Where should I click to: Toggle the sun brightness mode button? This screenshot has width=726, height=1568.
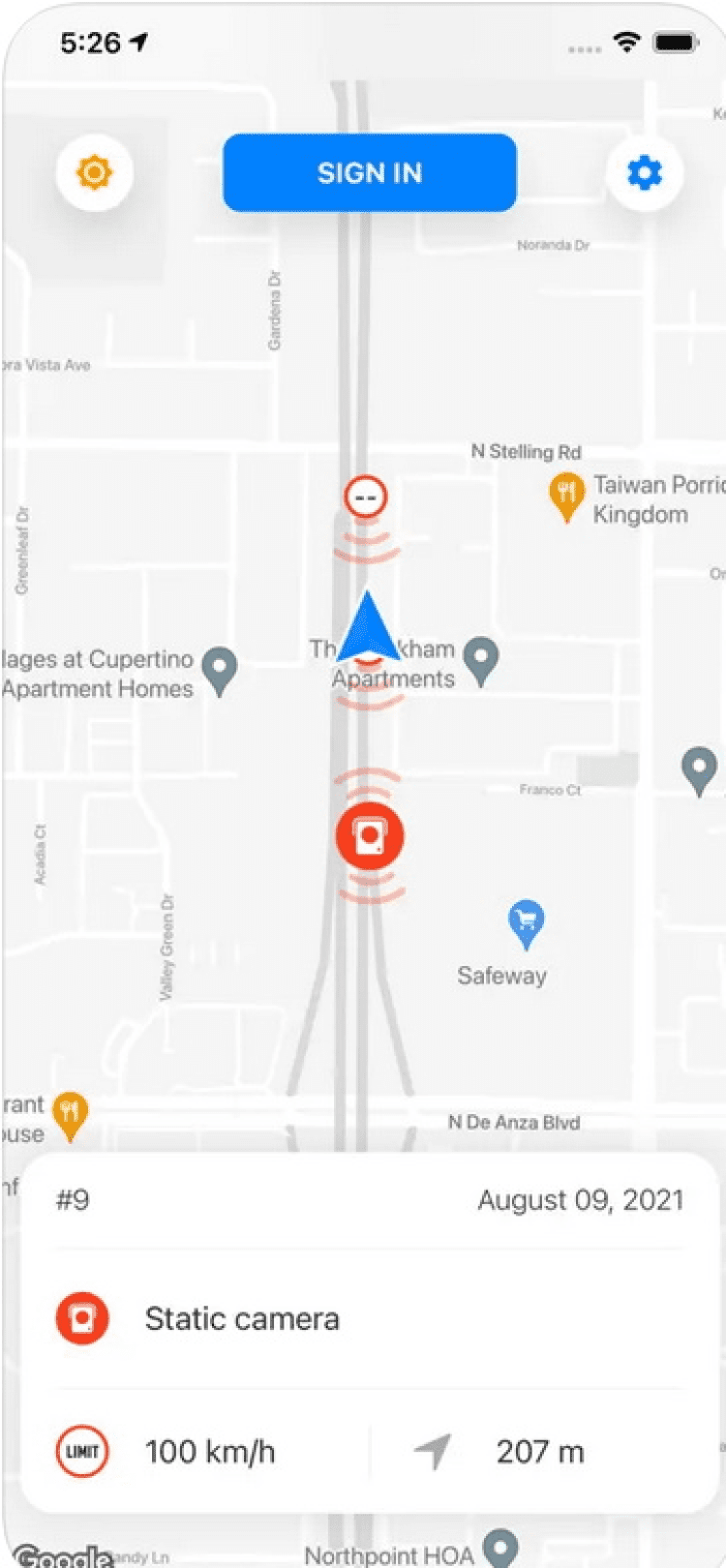point(94,173)
